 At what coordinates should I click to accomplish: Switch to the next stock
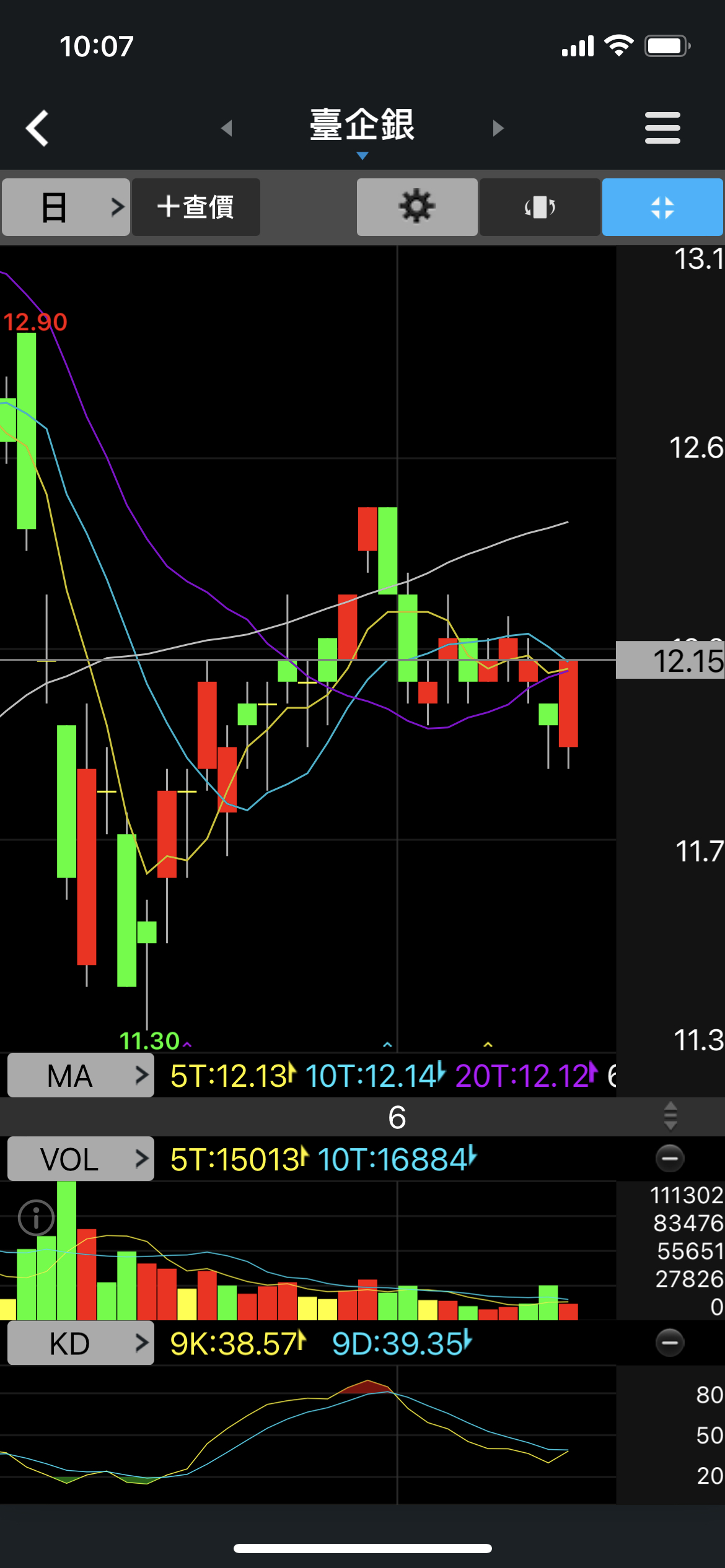point(498,128)
